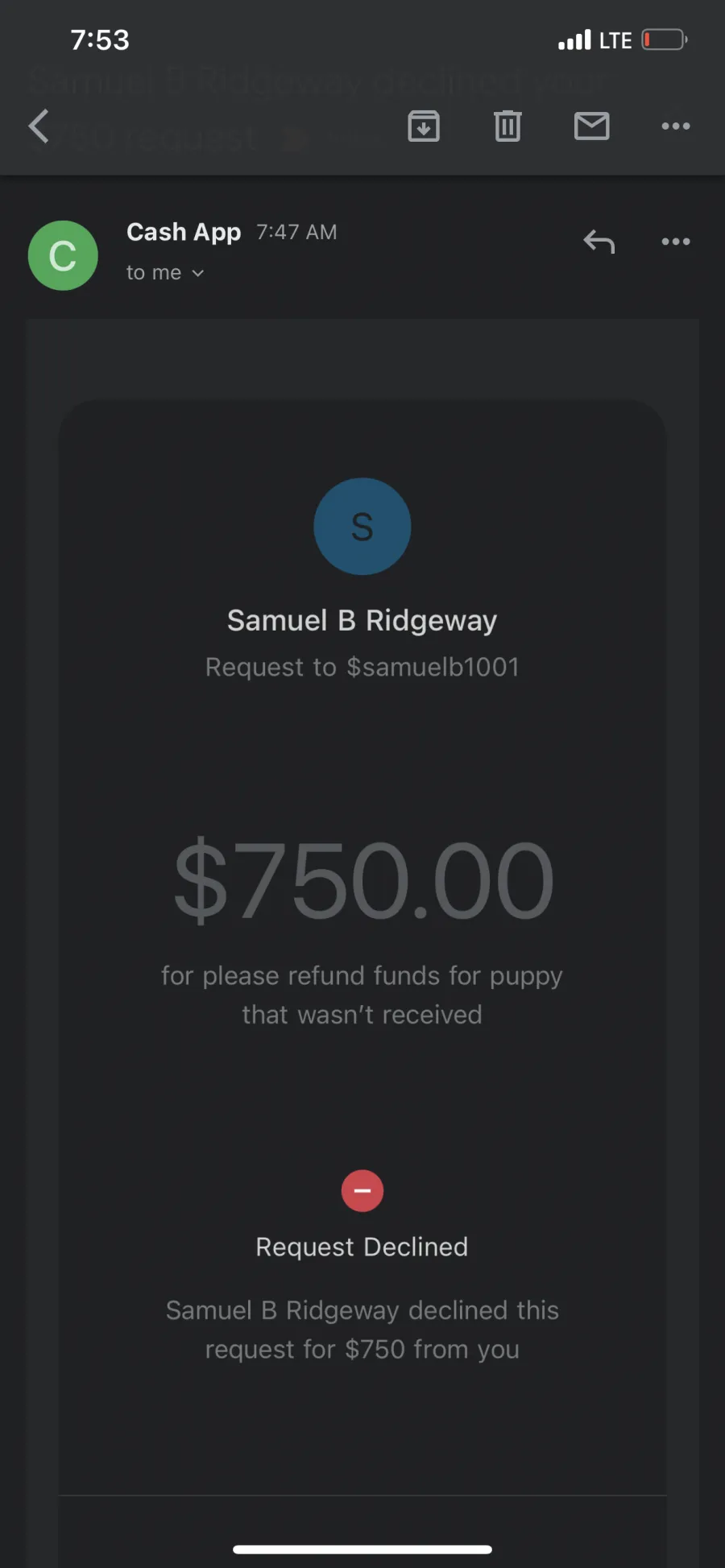The width and height of the screenshot is (725, 1568).
Task: Open message options next to the reply arrow
Action: tap(675, 242)
